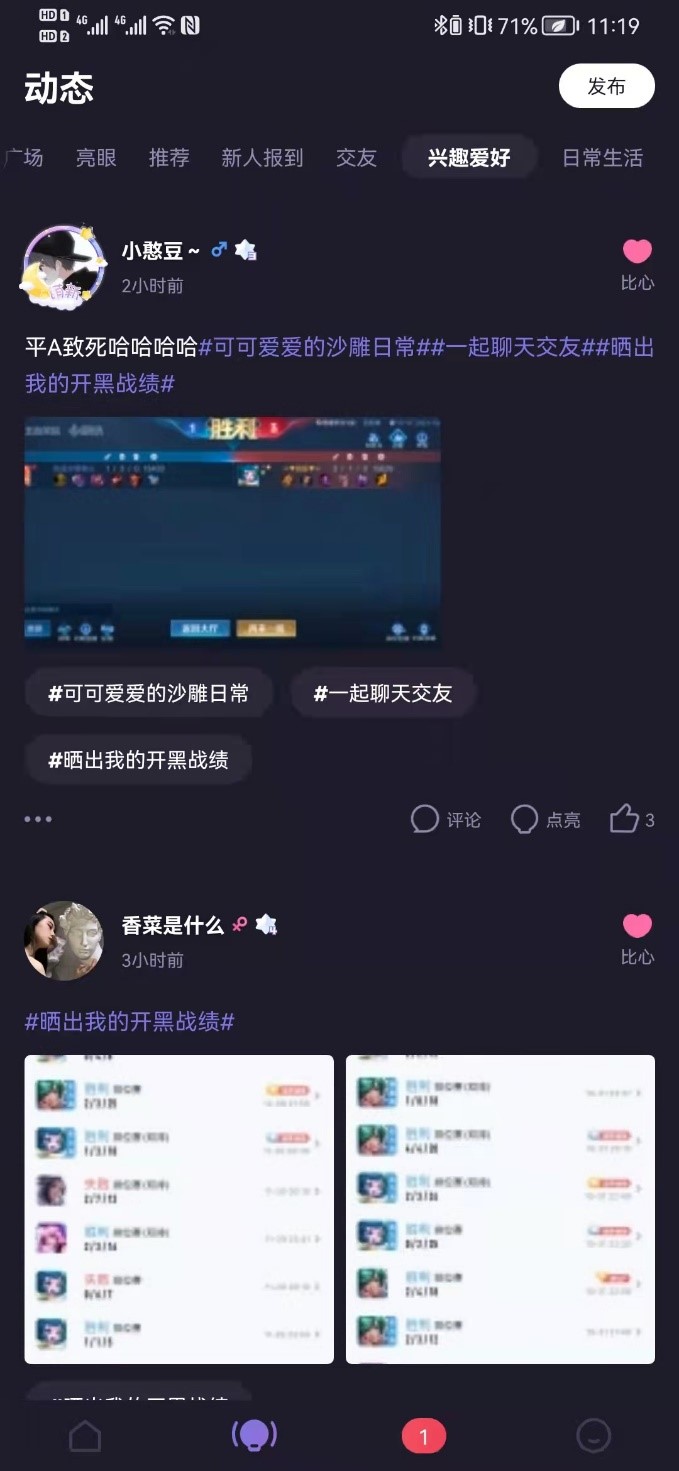
Task: Open the #可可爱爱的沙雕日常 topic chip
Action: 149,693
